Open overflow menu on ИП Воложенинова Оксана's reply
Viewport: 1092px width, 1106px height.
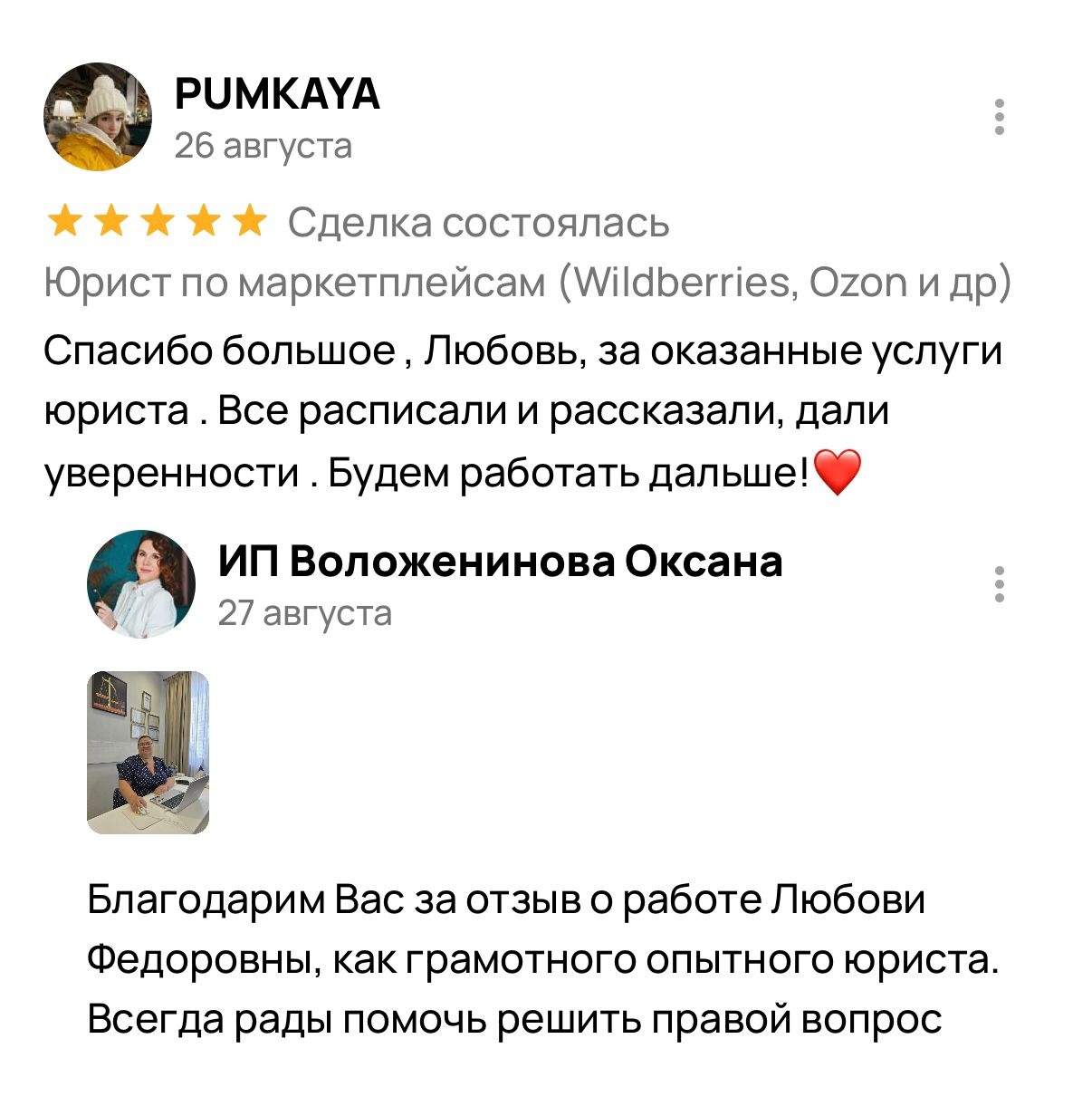(1000, 585)
